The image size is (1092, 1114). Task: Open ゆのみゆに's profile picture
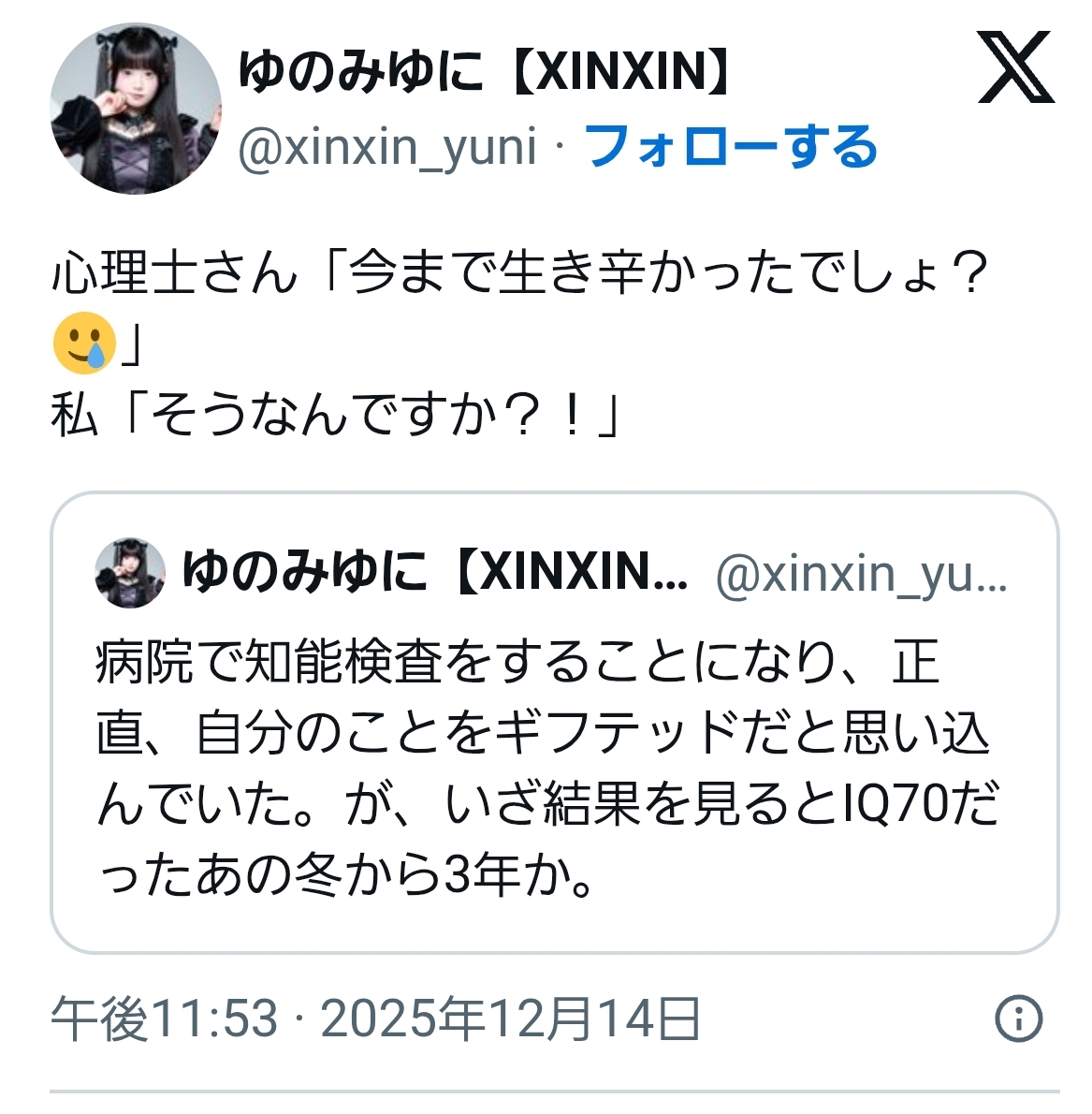click(x=136, y=109)
